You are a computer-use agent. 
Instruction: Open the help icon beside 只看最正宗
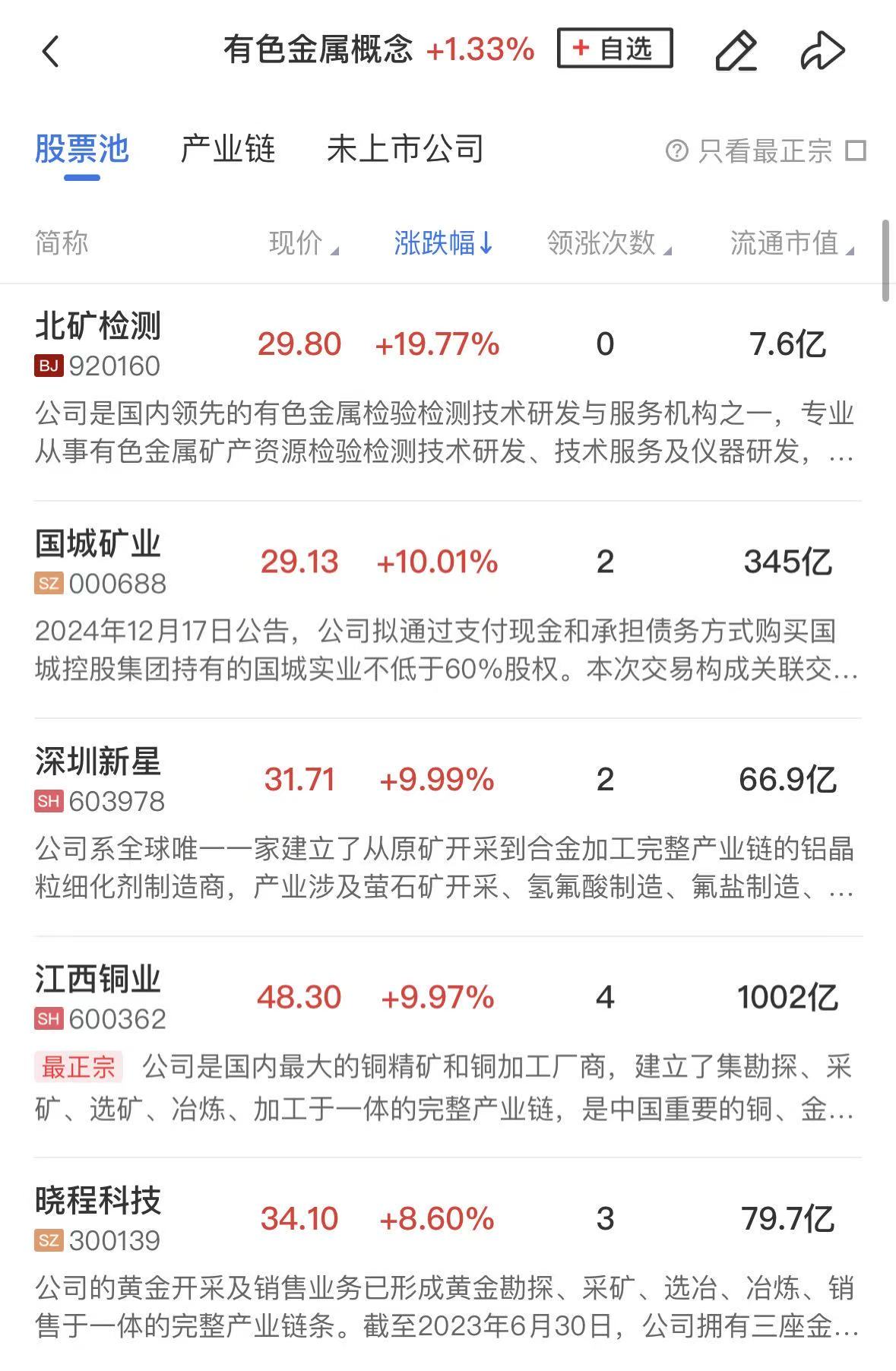coord(676,150)
